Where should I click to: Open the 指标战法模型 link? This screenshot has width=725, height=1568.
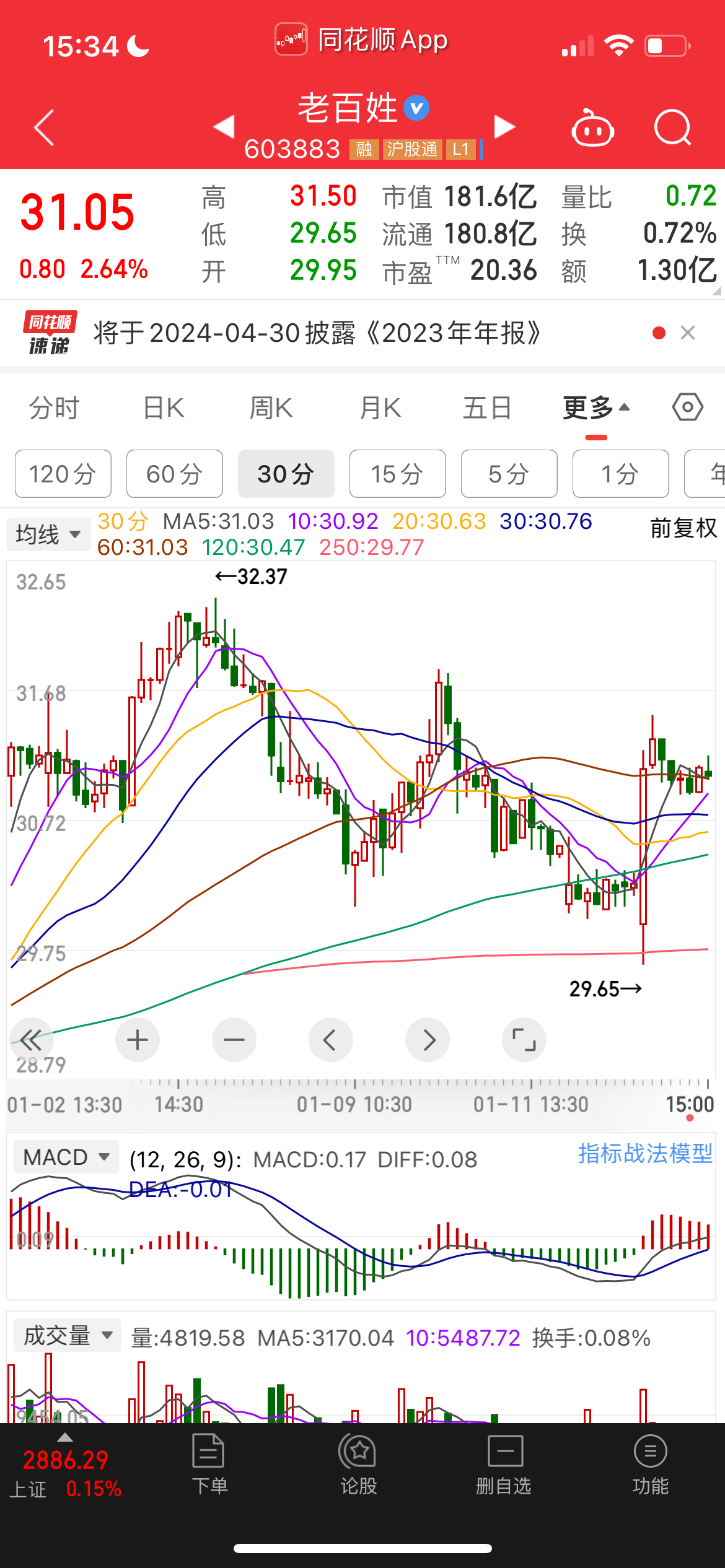click(645, 1154)
